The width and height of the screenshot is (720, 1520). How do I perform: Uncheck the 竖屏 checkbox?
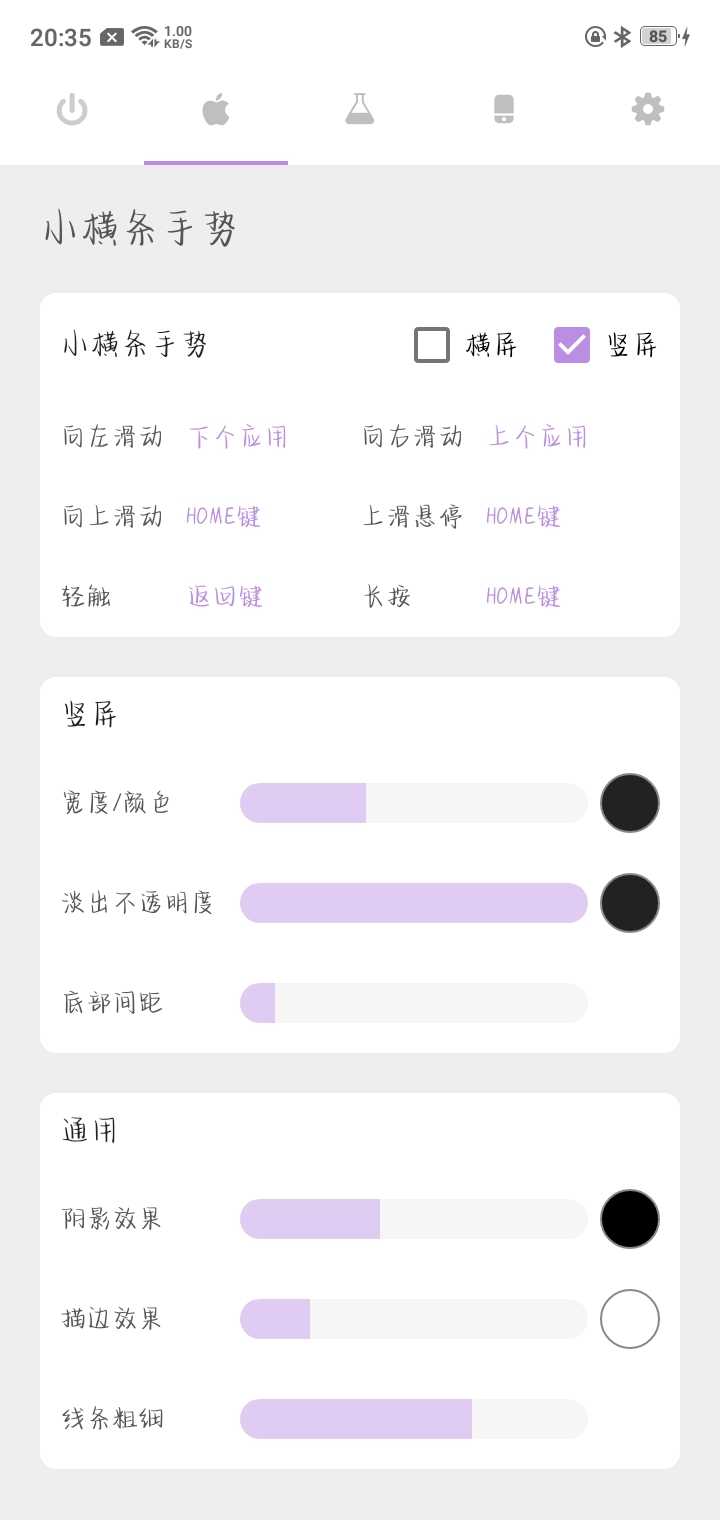click(572, 345)
